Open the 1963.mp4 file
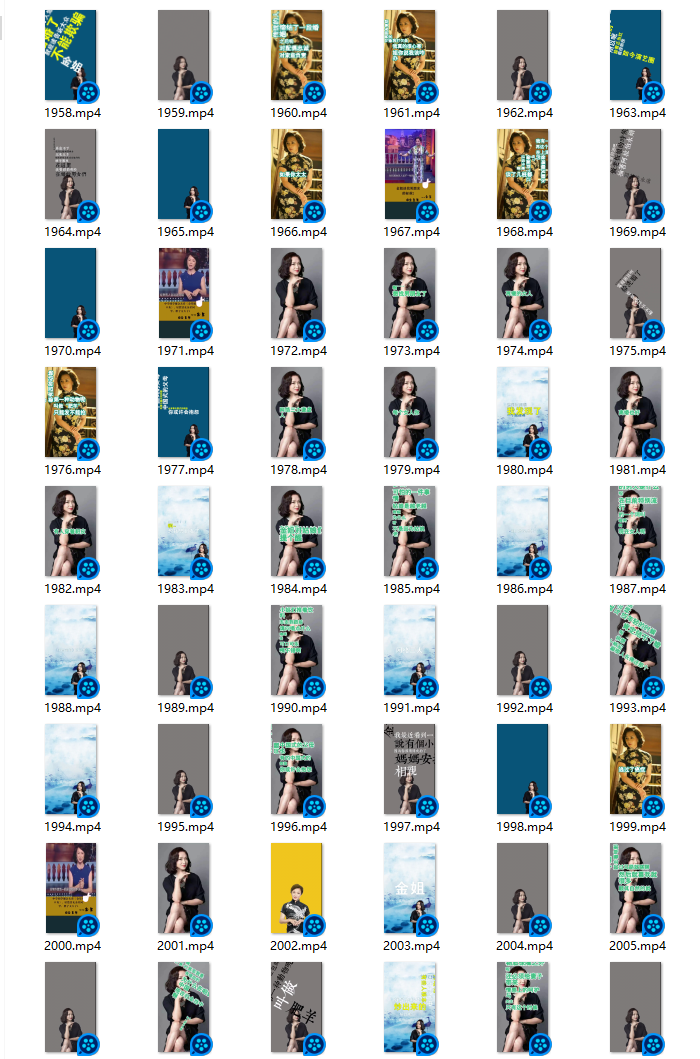Screen dimensions: 700x1059 point(636,56)
